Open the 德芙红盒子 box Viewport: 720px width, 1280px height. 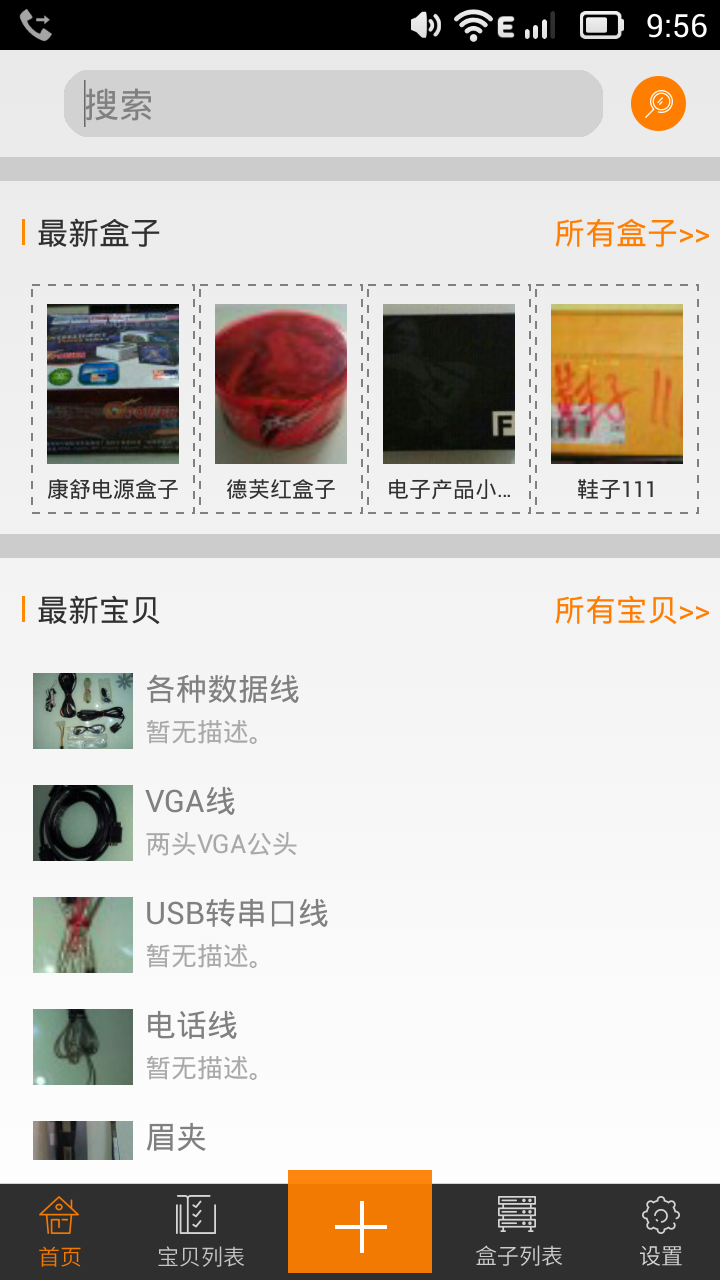click(x=281, y=399)
